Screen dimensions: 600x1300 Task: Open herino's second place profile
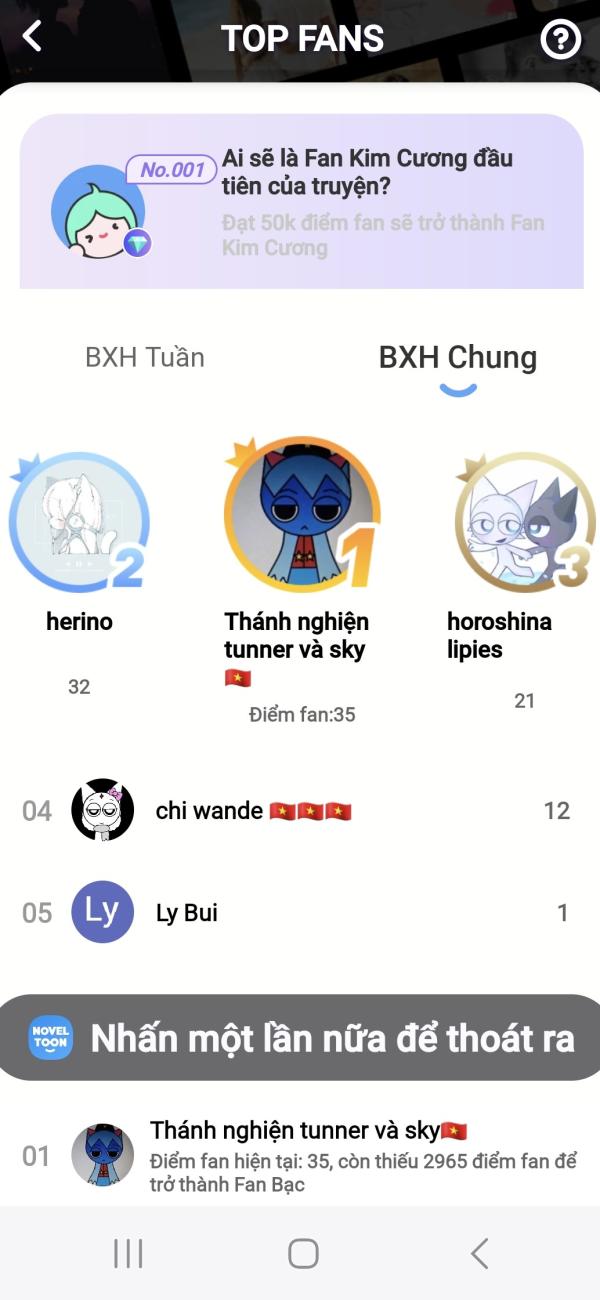point(79,520)
